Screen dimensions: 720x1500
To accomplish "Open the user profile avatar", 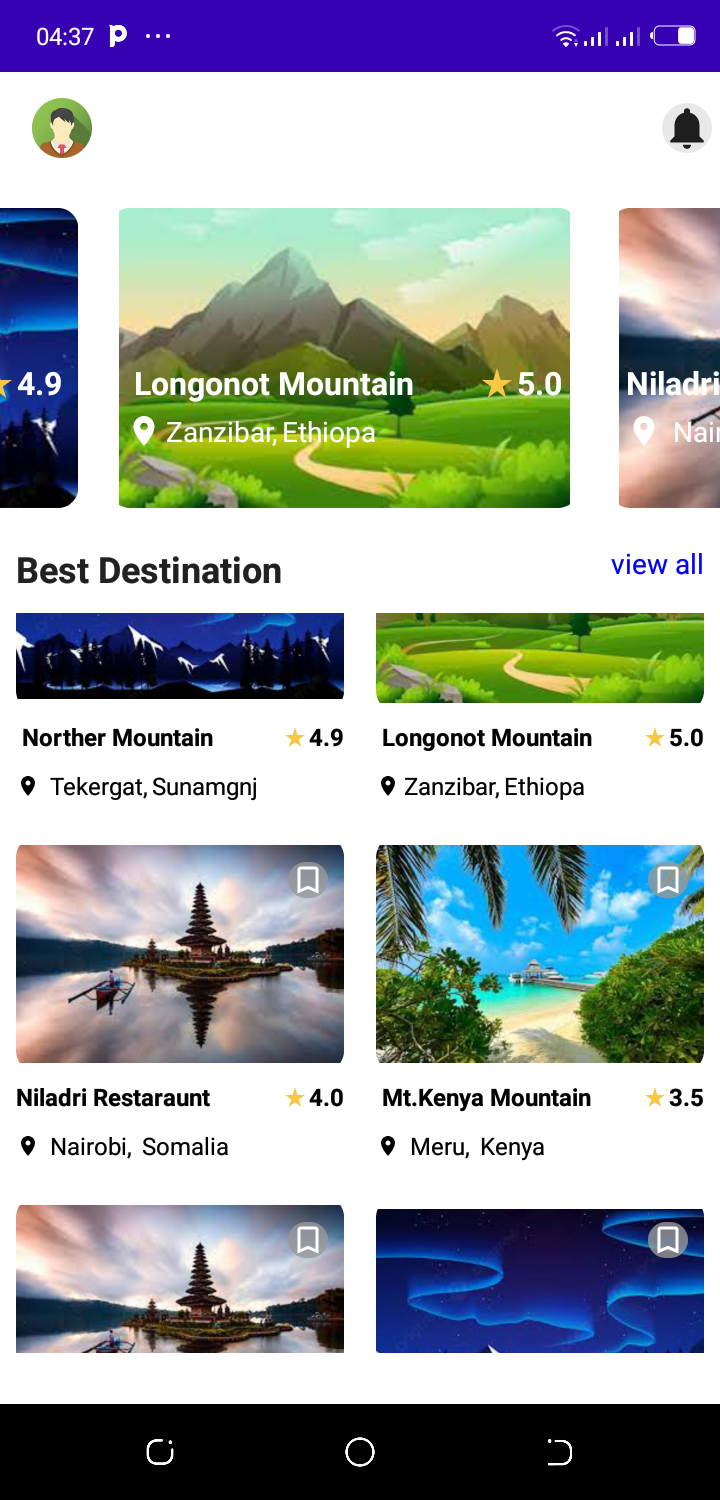I will (62, 128).
